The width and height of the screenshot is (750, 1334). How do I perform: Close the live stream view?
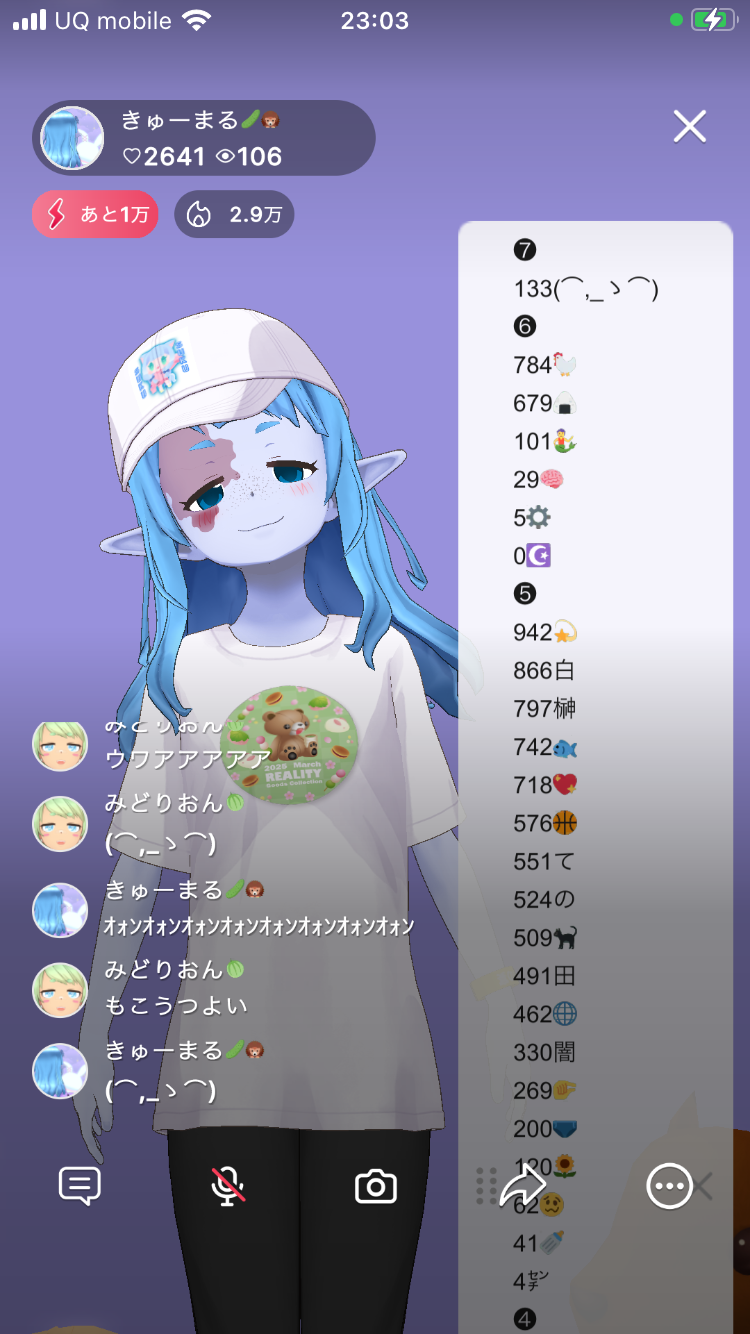(690, 127)
